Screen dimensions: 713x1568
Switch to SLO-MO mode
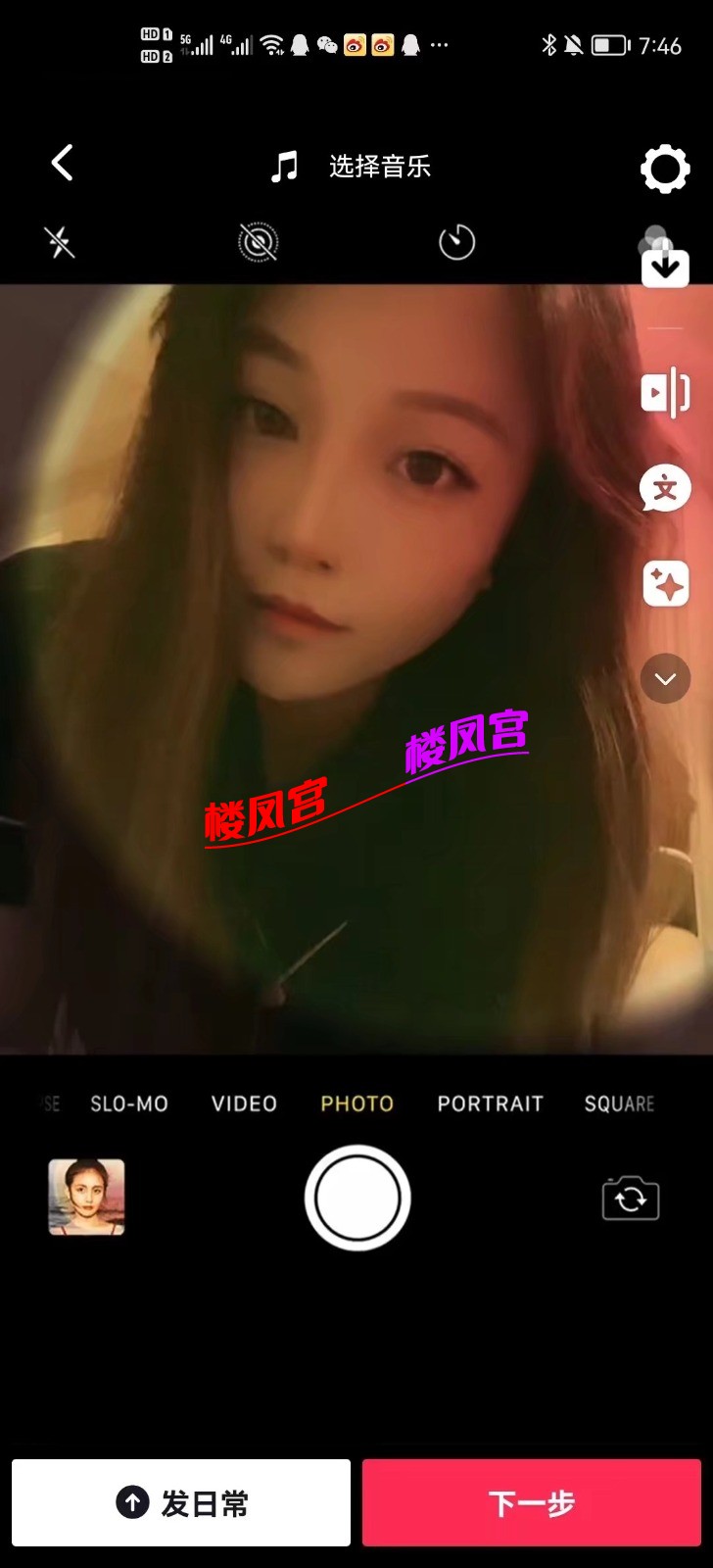129,1103
